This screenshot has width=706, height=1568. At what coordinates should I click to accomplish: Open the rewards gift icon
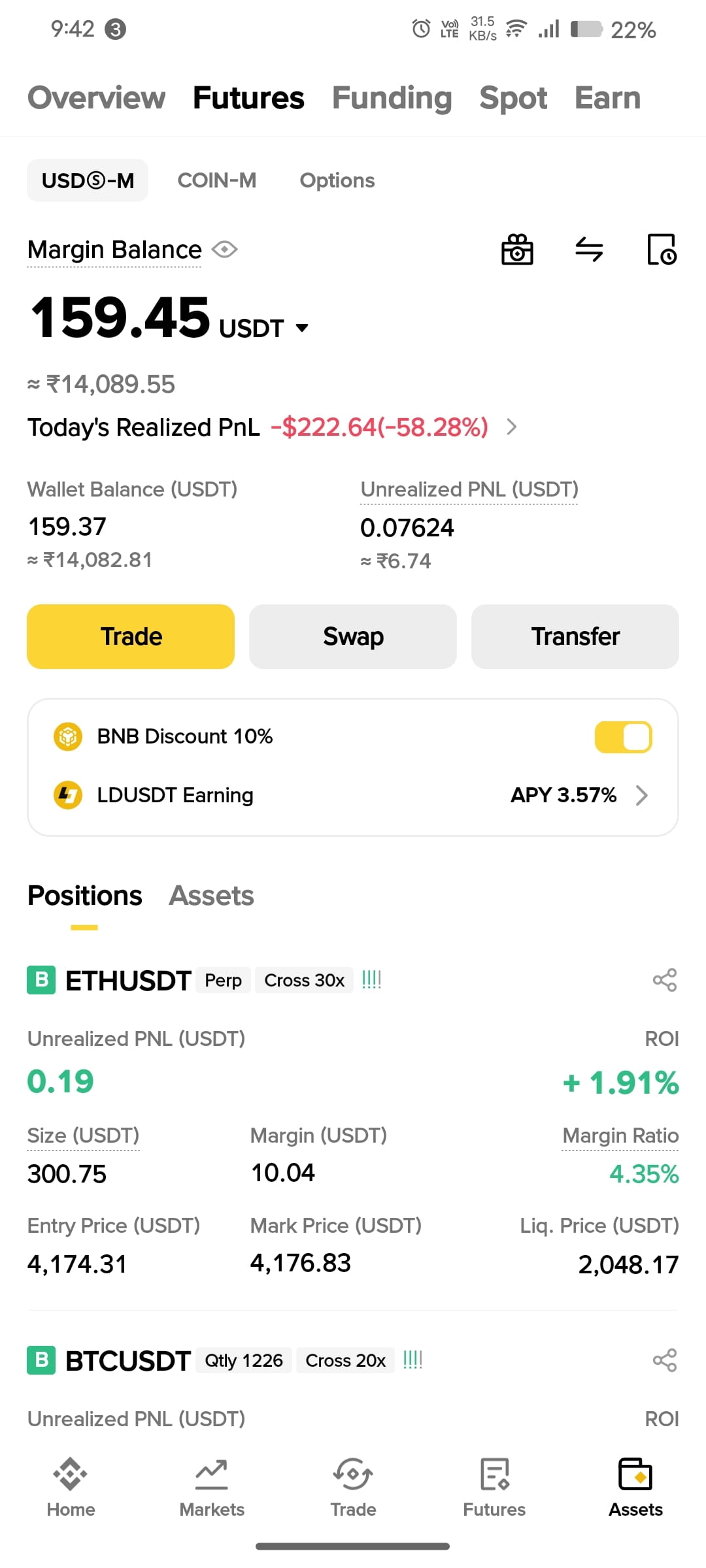pyautogui.click(x=517, y=250)
